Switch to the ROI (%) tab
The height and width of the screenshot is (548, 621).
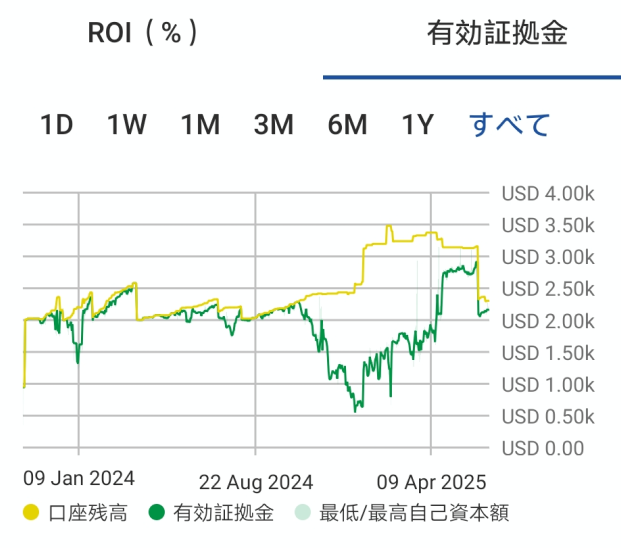pyautogui.click(x=143, y=33)
